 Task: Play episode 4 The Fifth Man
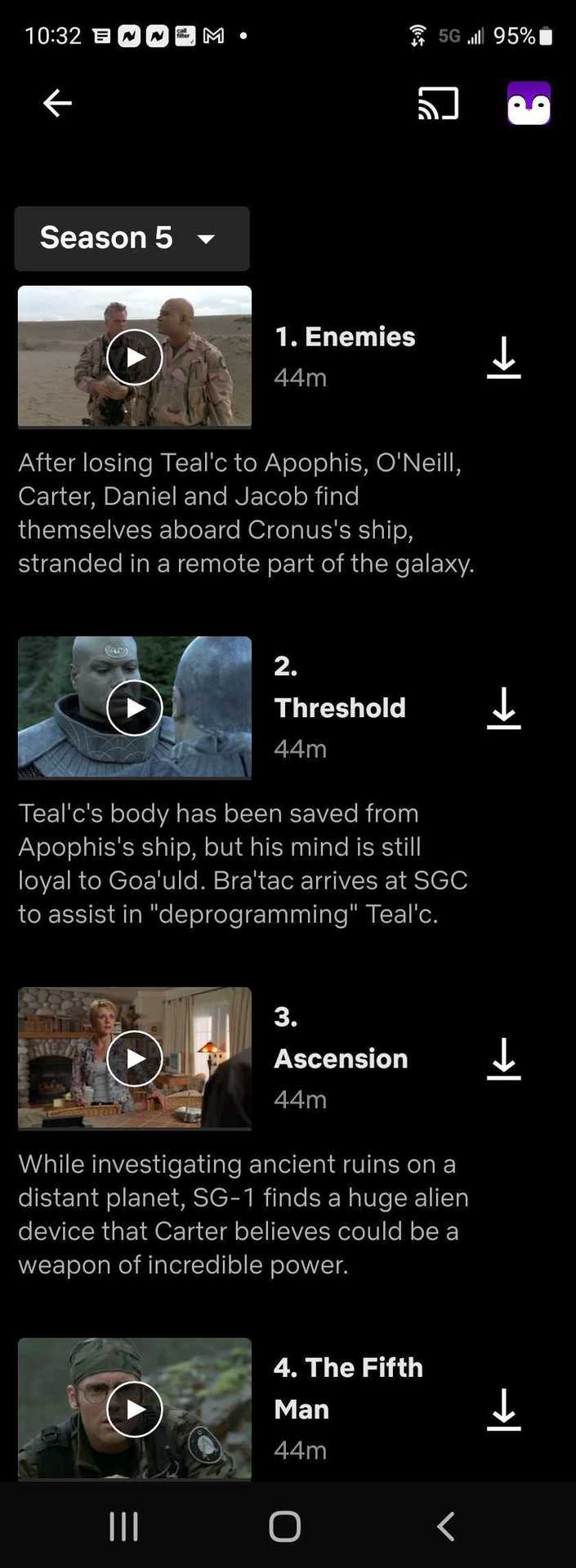pos(135,1410)
